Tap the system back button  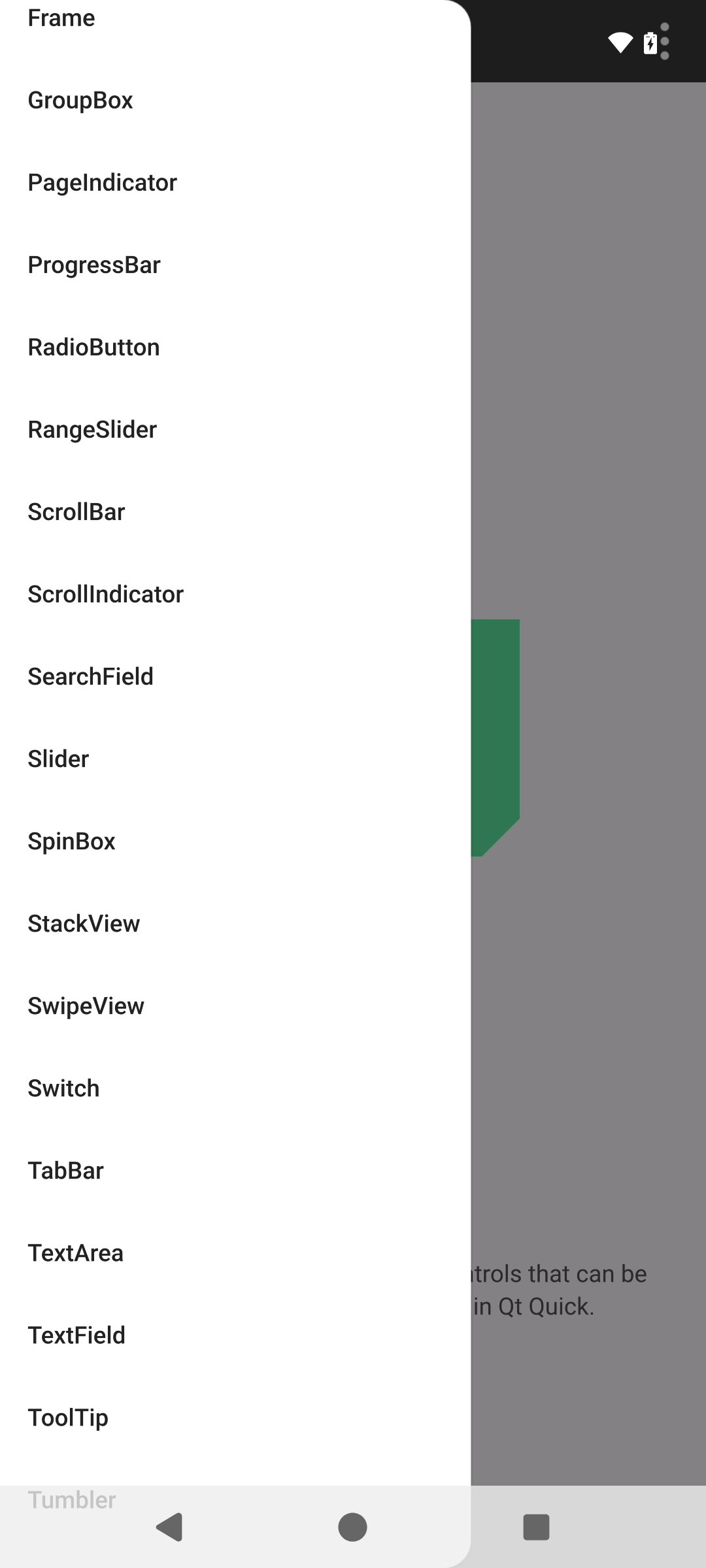point(170,1527)
